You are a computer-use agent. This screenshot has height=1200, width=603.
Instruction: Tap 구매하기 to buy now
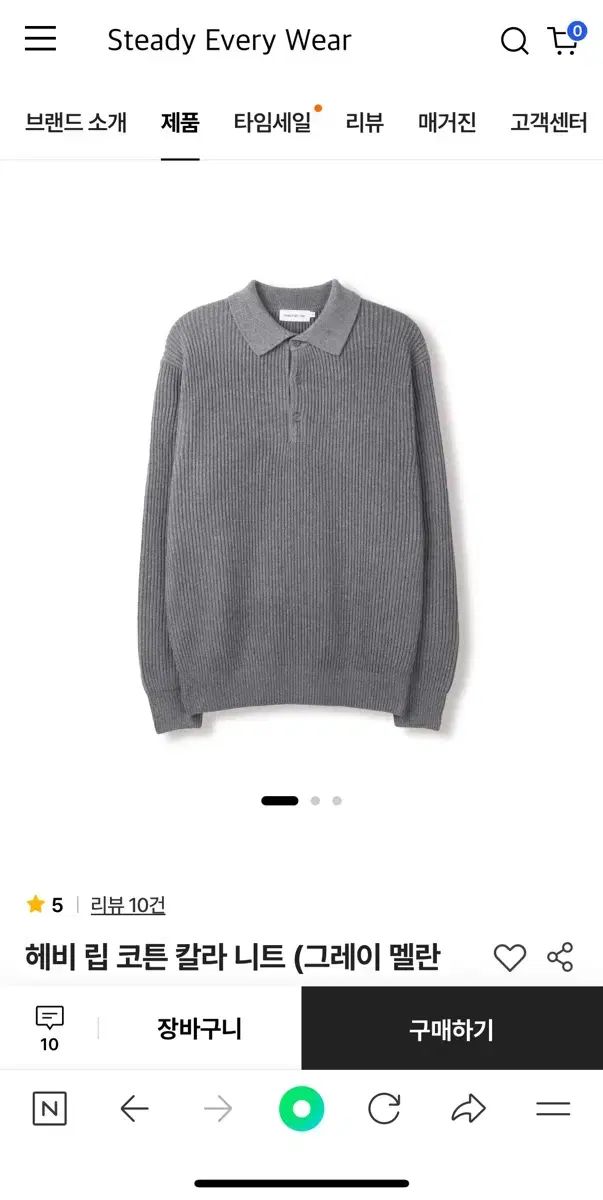(x=451, y=1029)
